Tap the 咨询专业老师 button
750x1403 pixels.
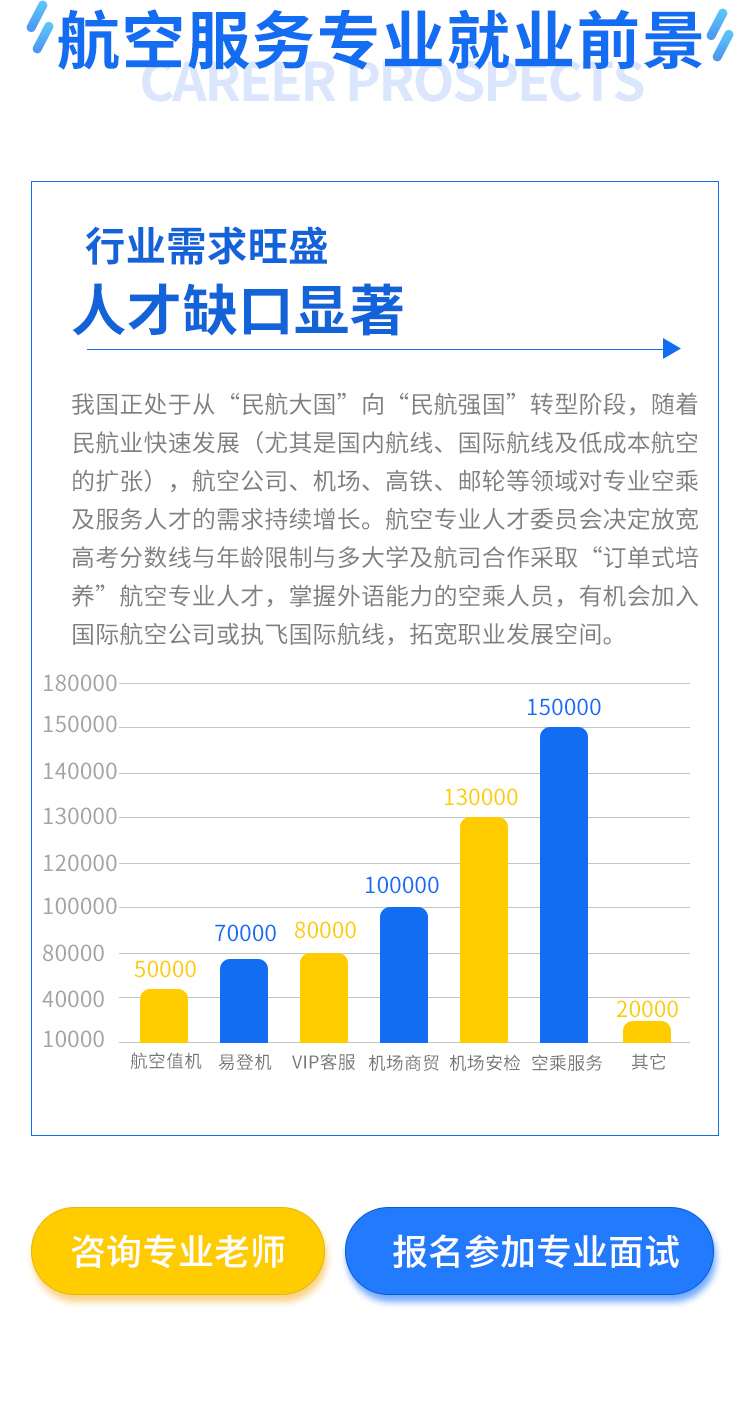pos(178,1251)
